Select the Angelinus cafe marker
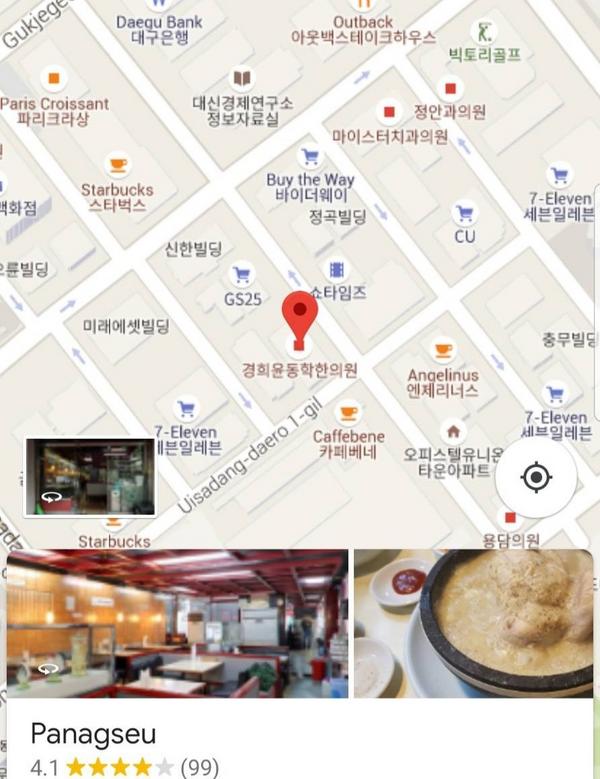 (443, 351)
